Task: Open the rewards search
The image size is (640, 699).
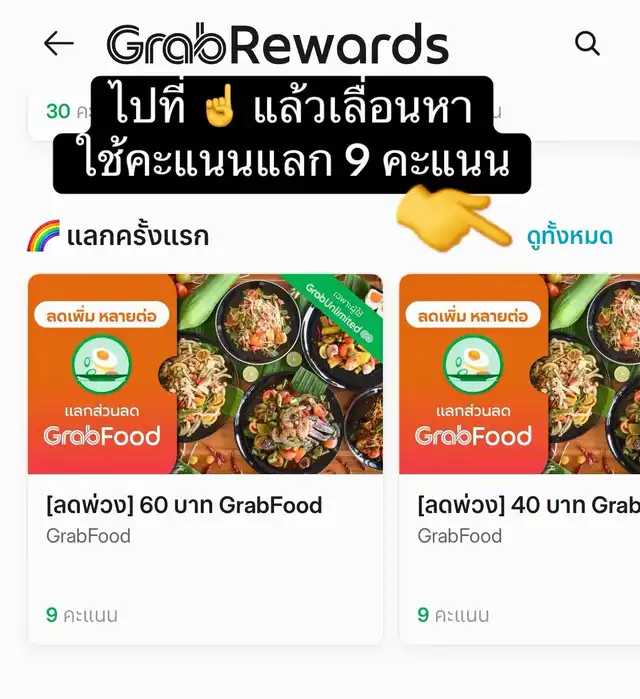Action: point(587,43)
